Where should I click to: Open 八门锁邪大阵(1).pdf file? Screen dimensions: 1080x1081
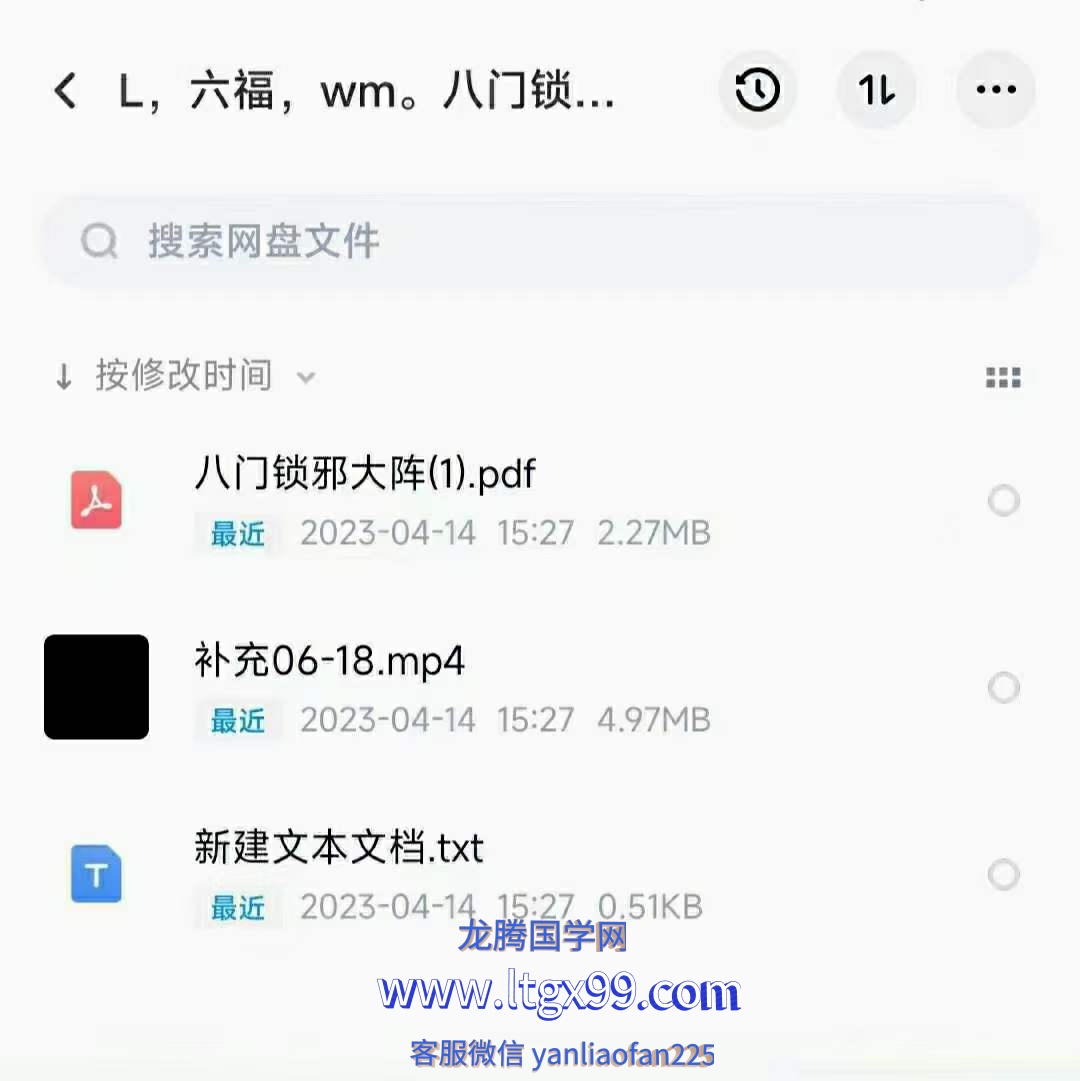pyautogui.click(x=365, y=474)
